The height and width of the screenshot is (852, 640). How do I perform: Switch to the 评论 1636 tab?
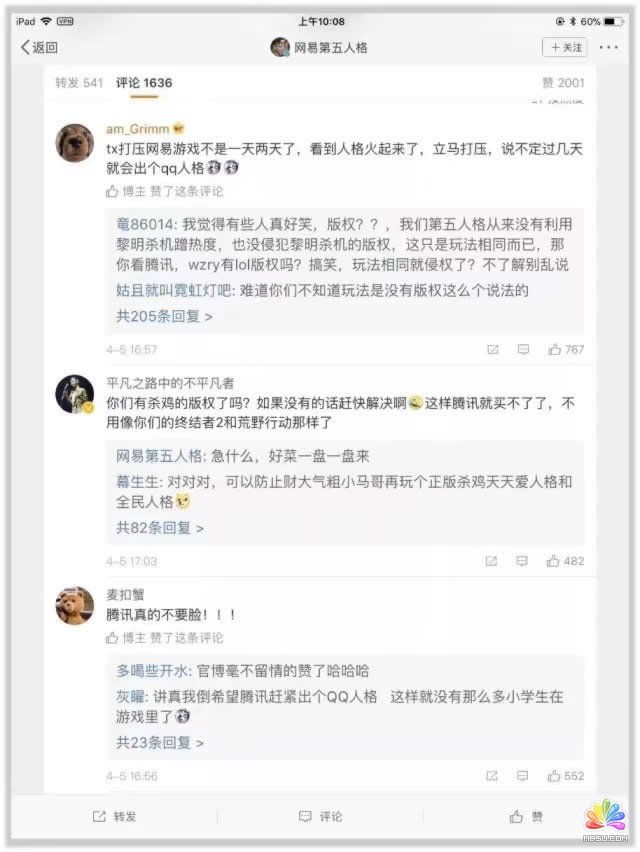coord(144,83)
